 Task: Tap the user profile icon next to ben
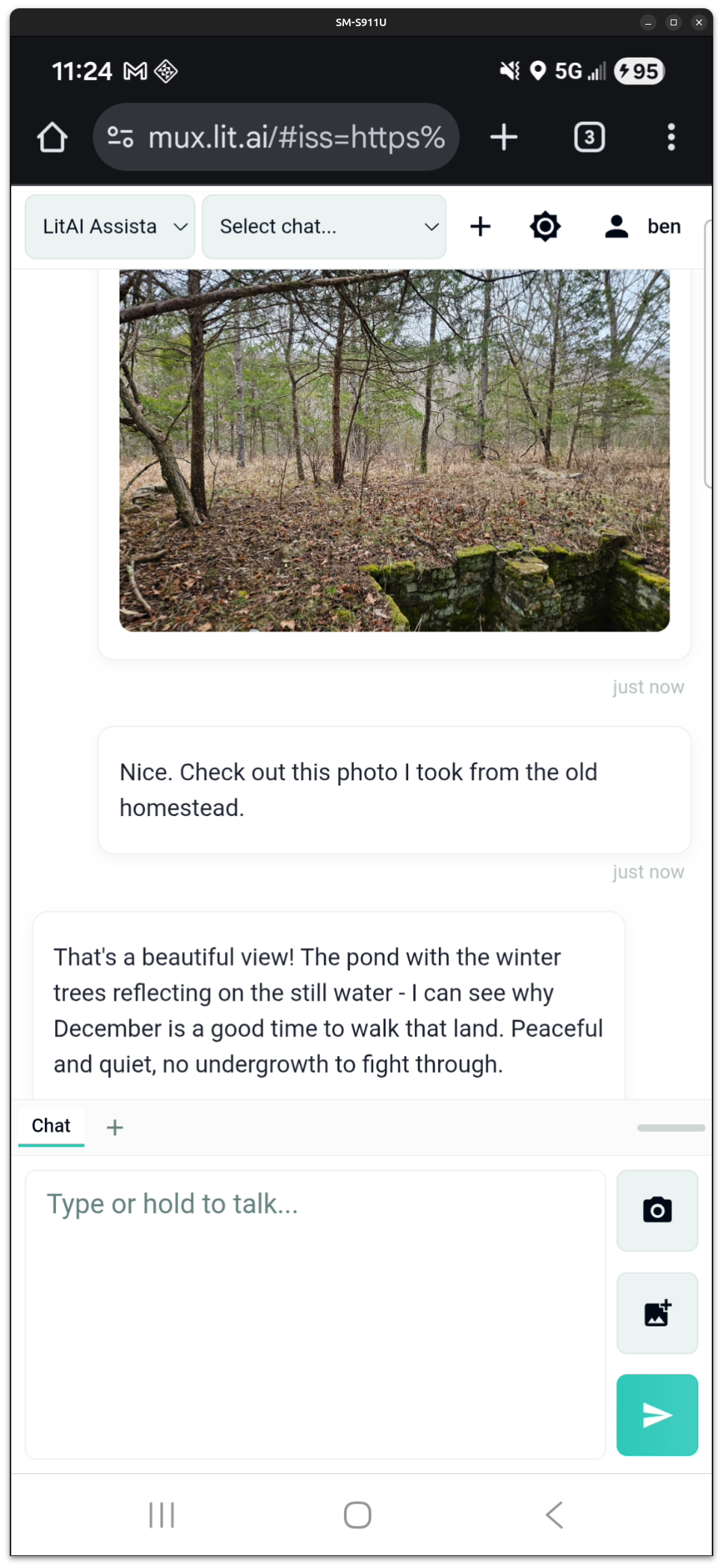(x=615, y=226)
